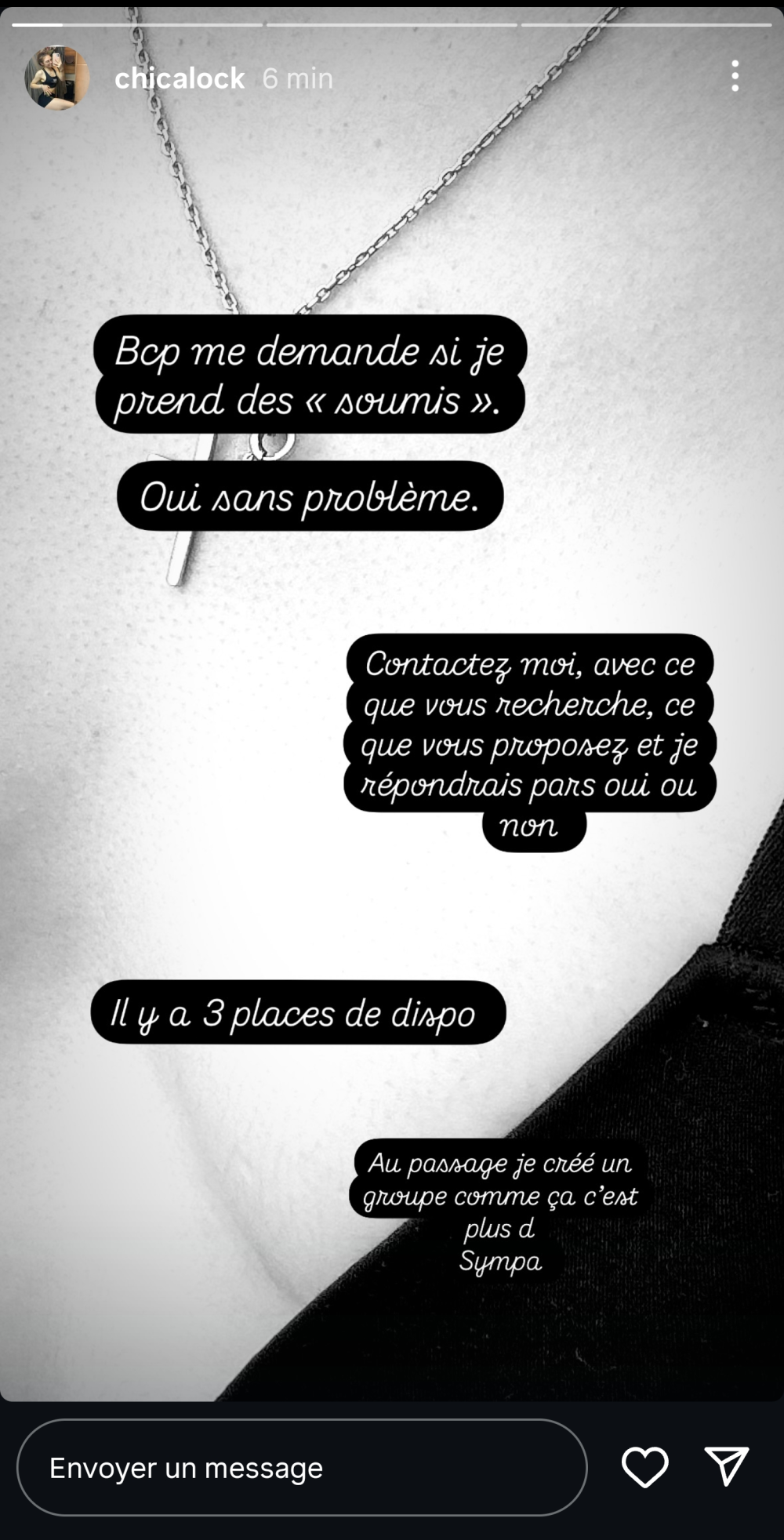Tap the chicalock username

coord(180,78)
